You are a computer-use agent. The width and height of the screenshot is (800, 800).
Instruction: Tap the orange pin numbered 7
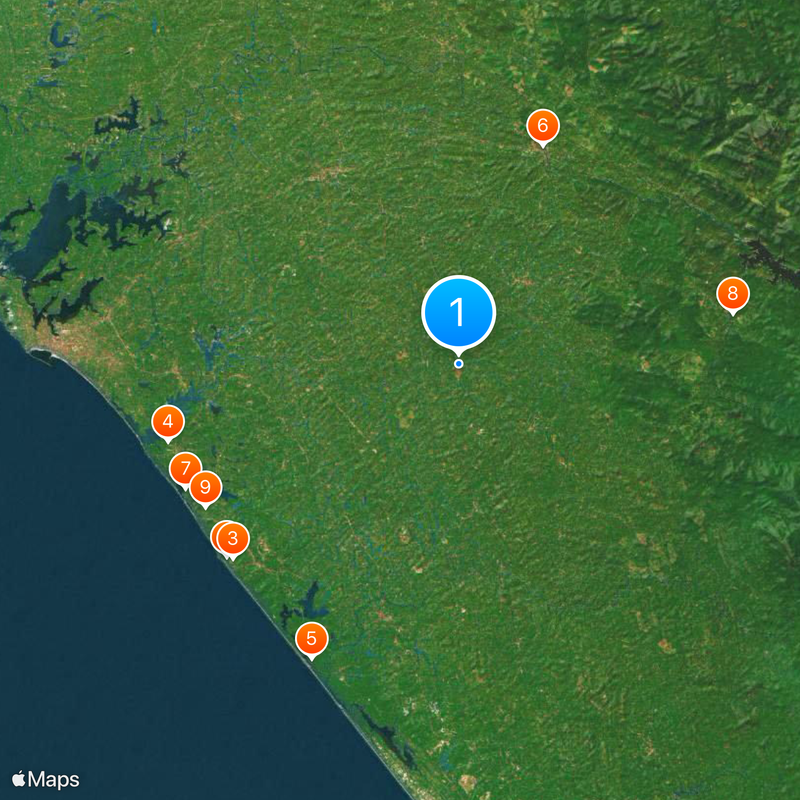click(x=185, y=468)
